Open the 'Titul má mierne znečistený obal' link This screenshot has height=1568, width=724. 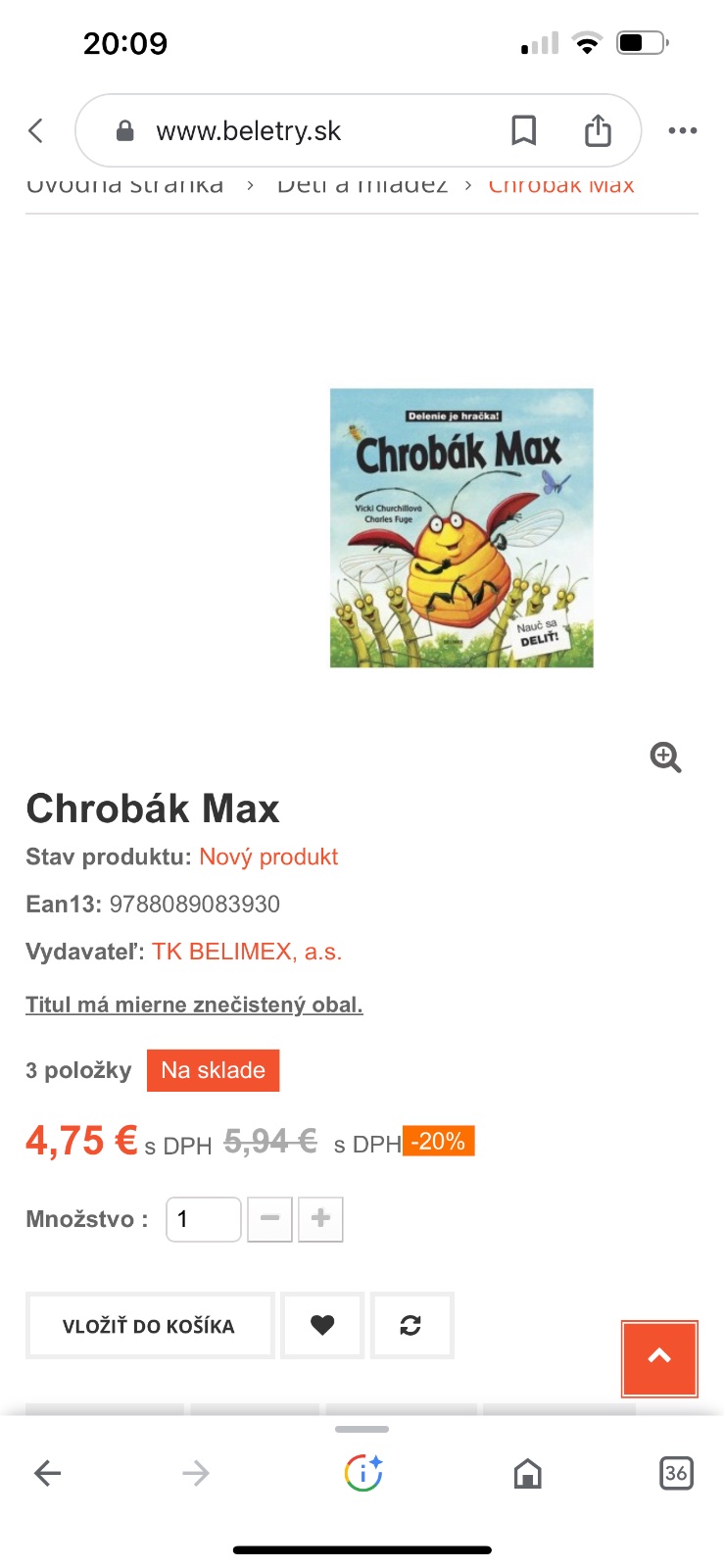194,1004
